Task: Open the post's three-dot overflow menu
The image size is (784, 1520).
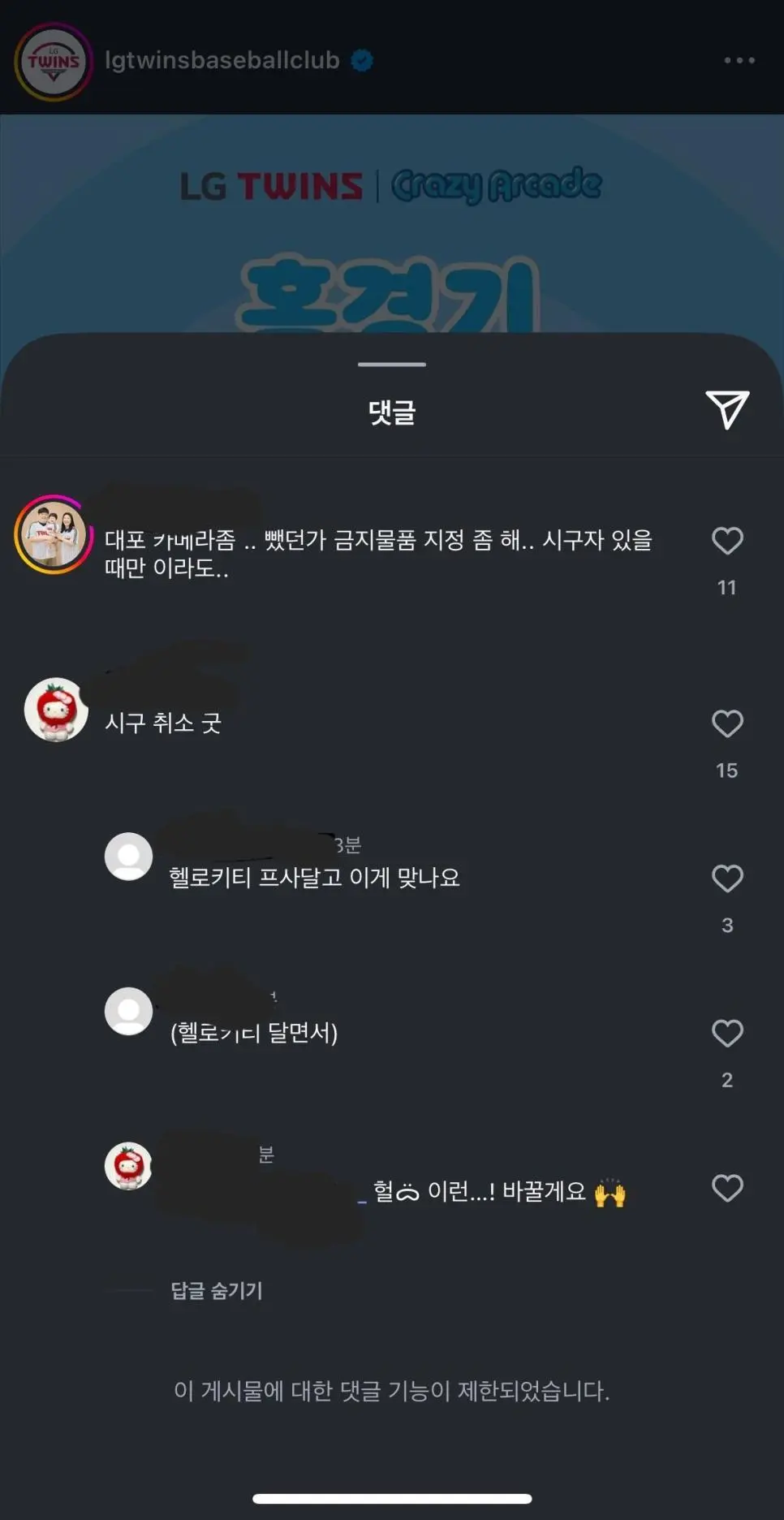Action: pyautogui.click(x=739, y=61)
